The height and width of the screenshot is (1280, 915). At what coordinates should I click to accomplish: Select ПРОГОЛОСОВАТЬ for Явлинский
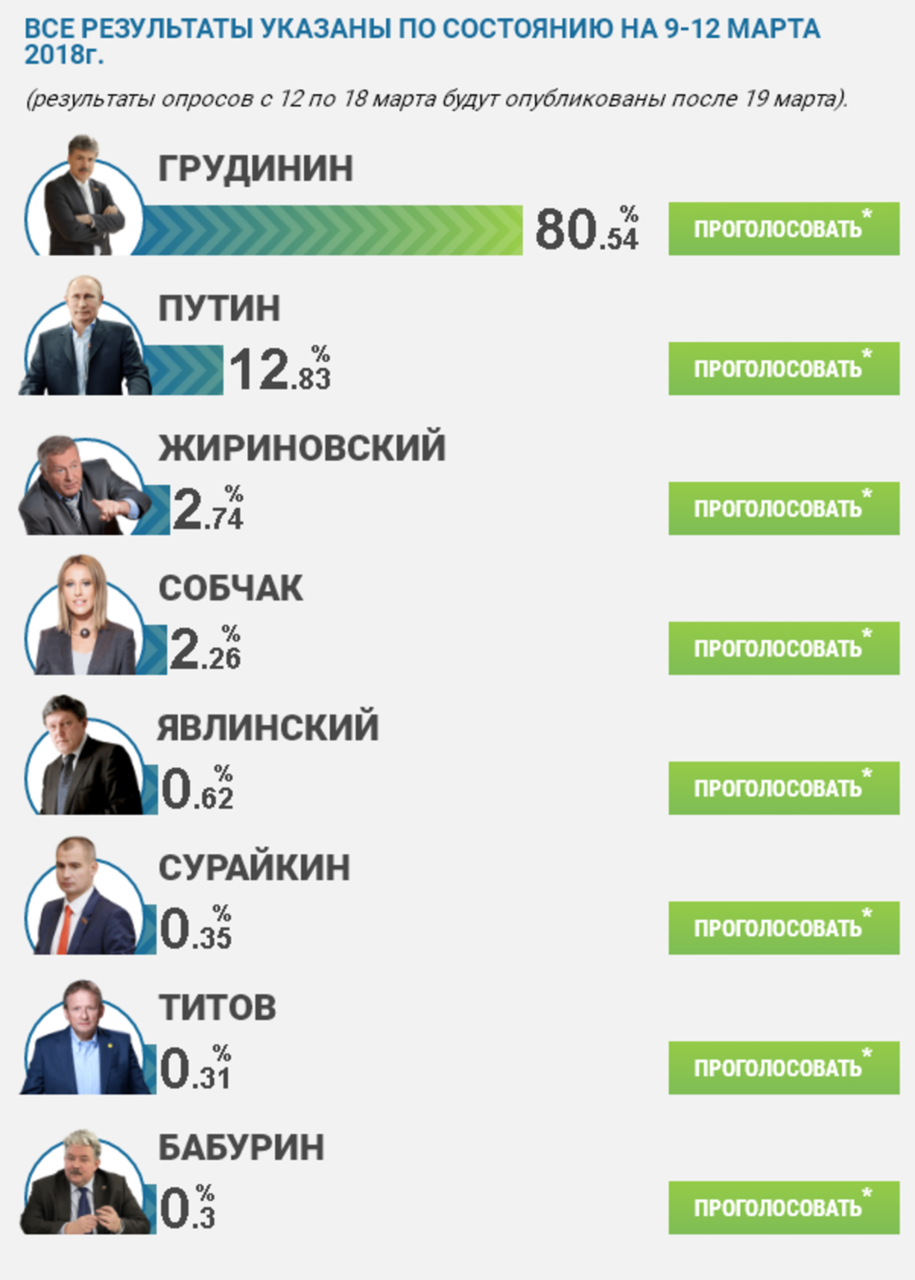783,789
